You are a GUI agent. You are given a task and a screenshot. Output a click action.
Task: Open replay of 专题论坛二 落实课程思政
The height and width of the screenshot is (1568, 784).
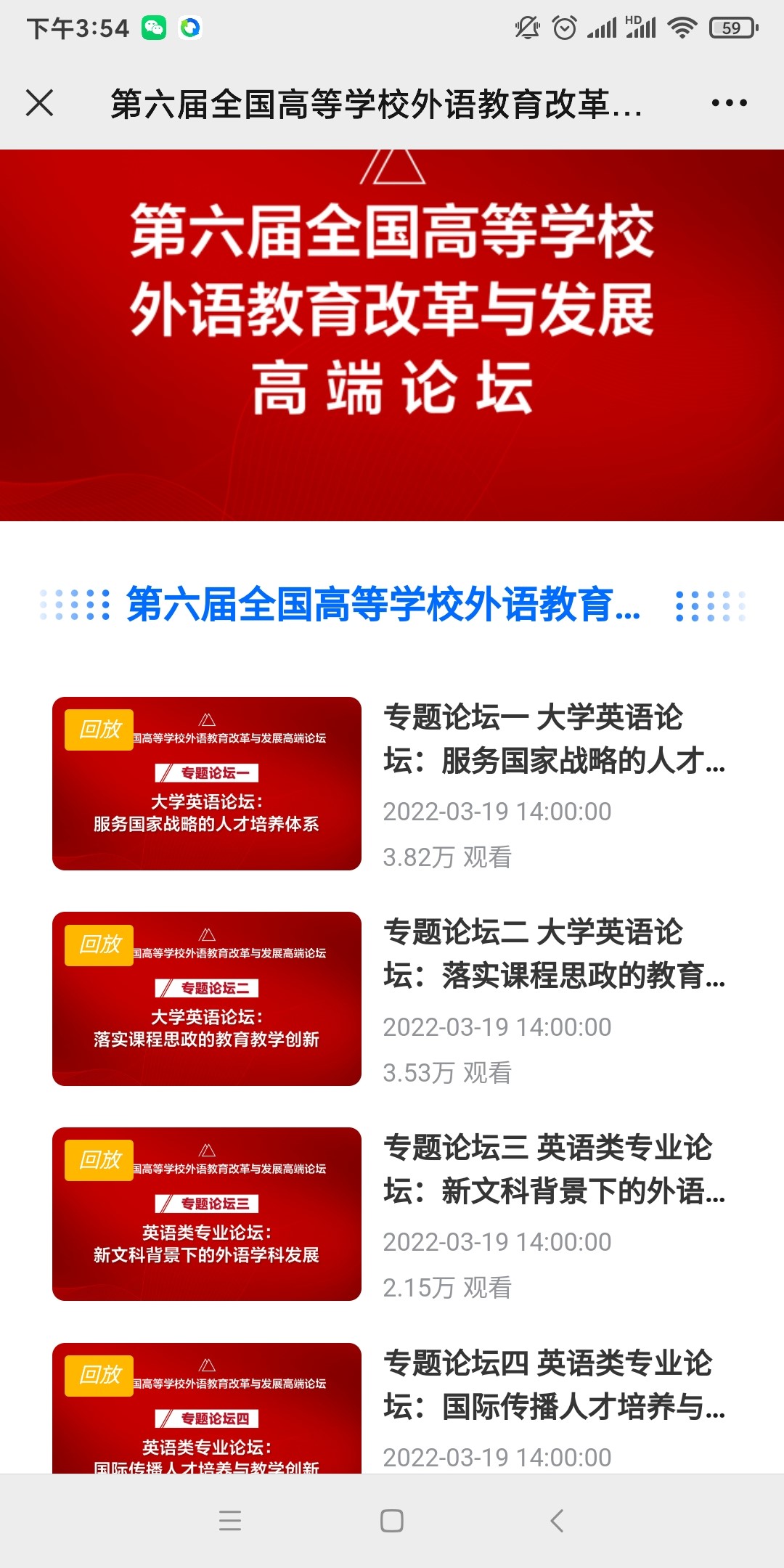coord(207,998)
